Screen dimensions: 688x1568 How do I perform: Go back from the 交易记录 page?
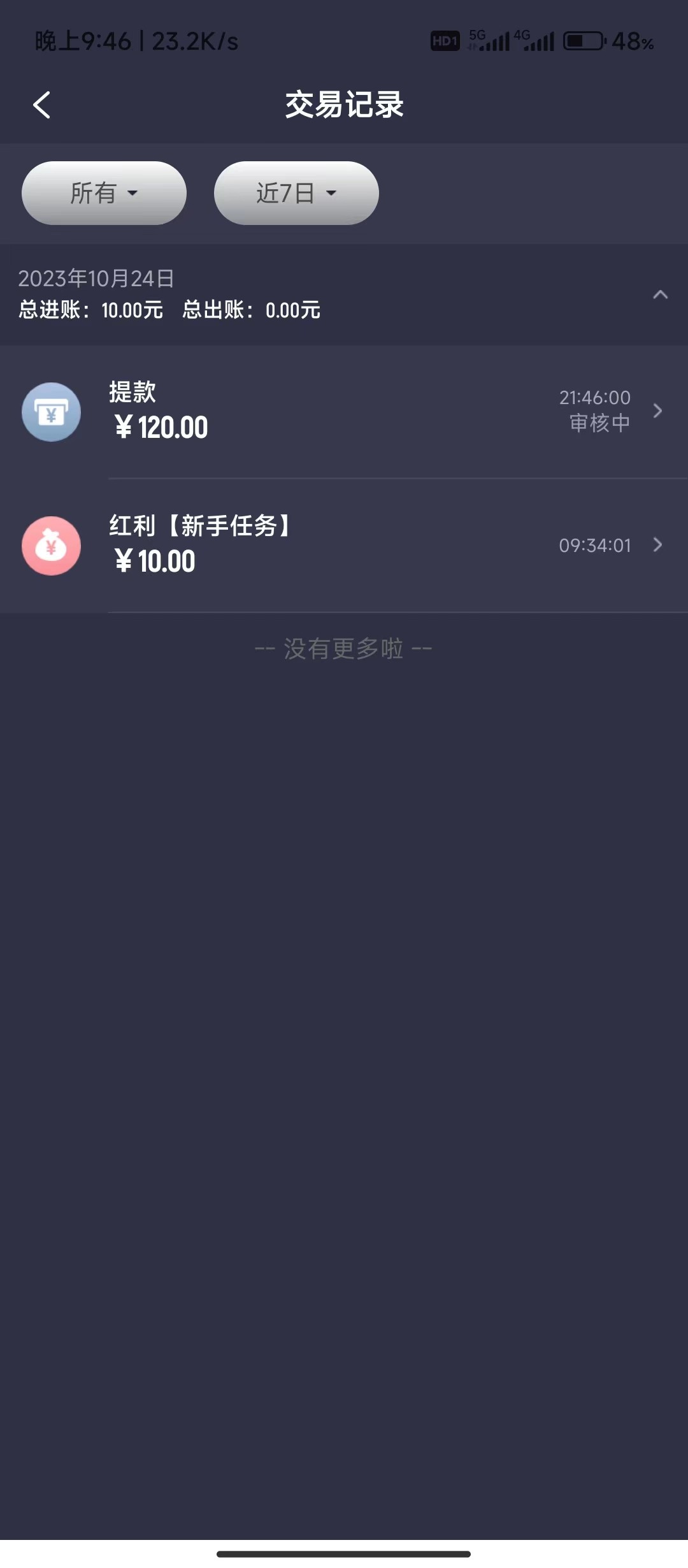pyautogui.click(x=42, y=105)
